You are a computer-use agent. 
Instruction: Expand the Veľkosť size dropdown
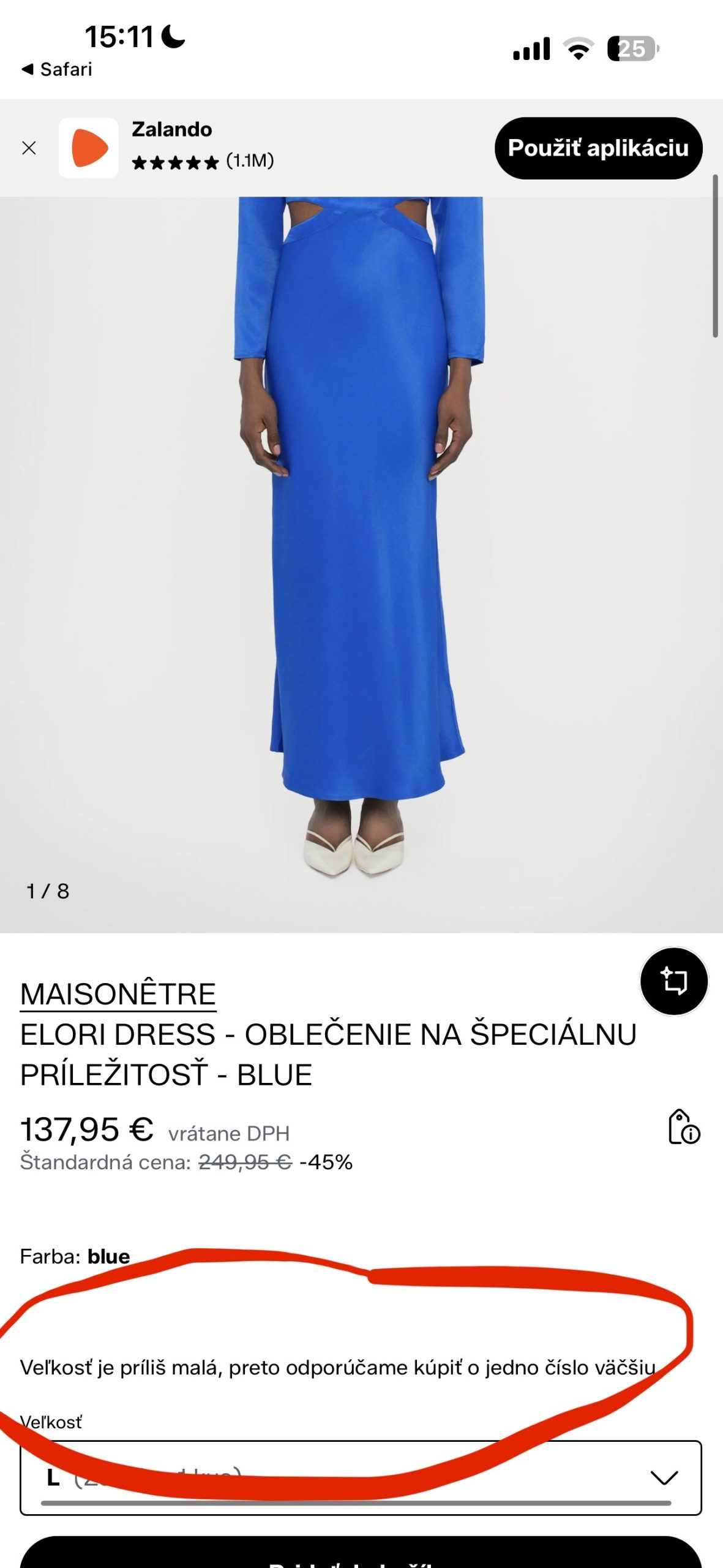[361, 1477]
